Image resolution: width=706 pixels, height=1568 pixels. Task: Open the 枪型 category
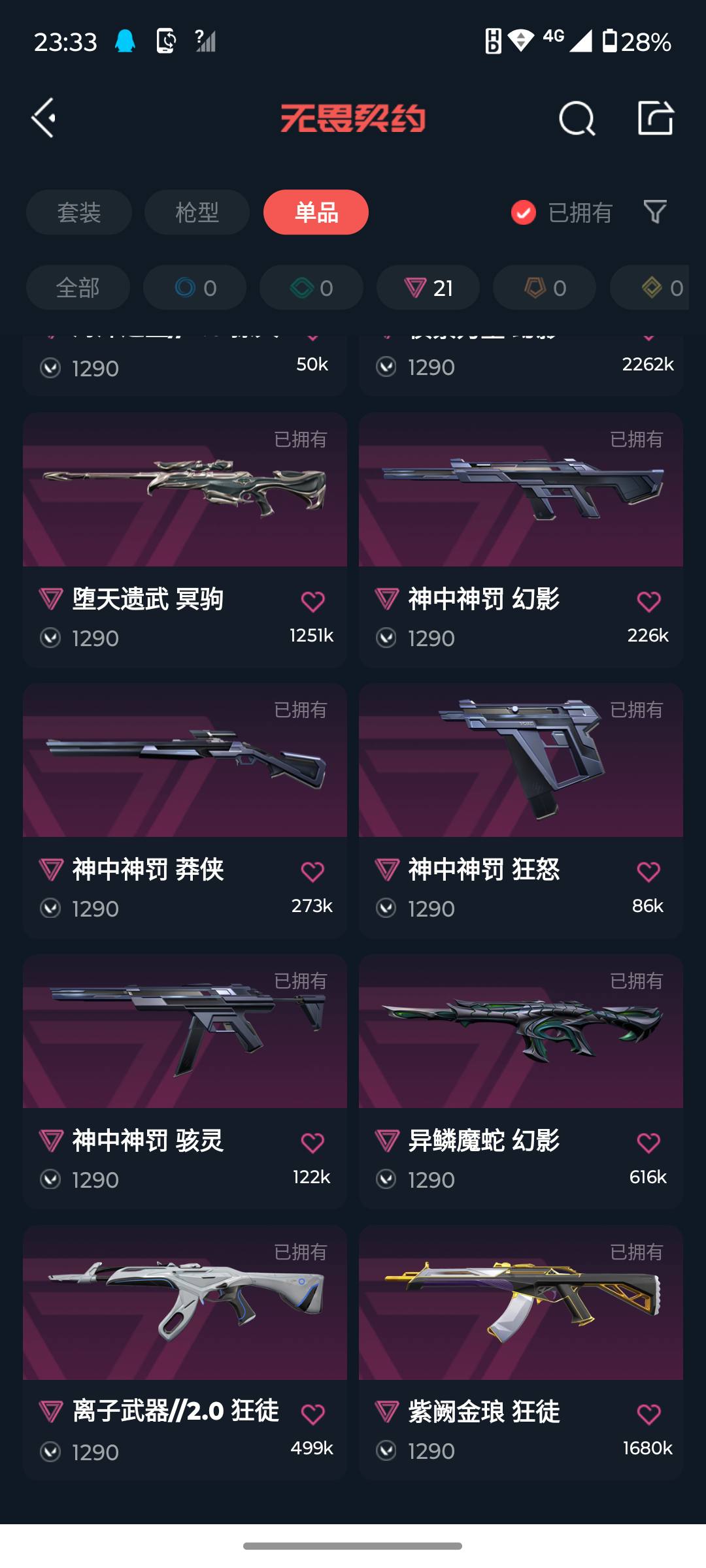click(197, 212)
